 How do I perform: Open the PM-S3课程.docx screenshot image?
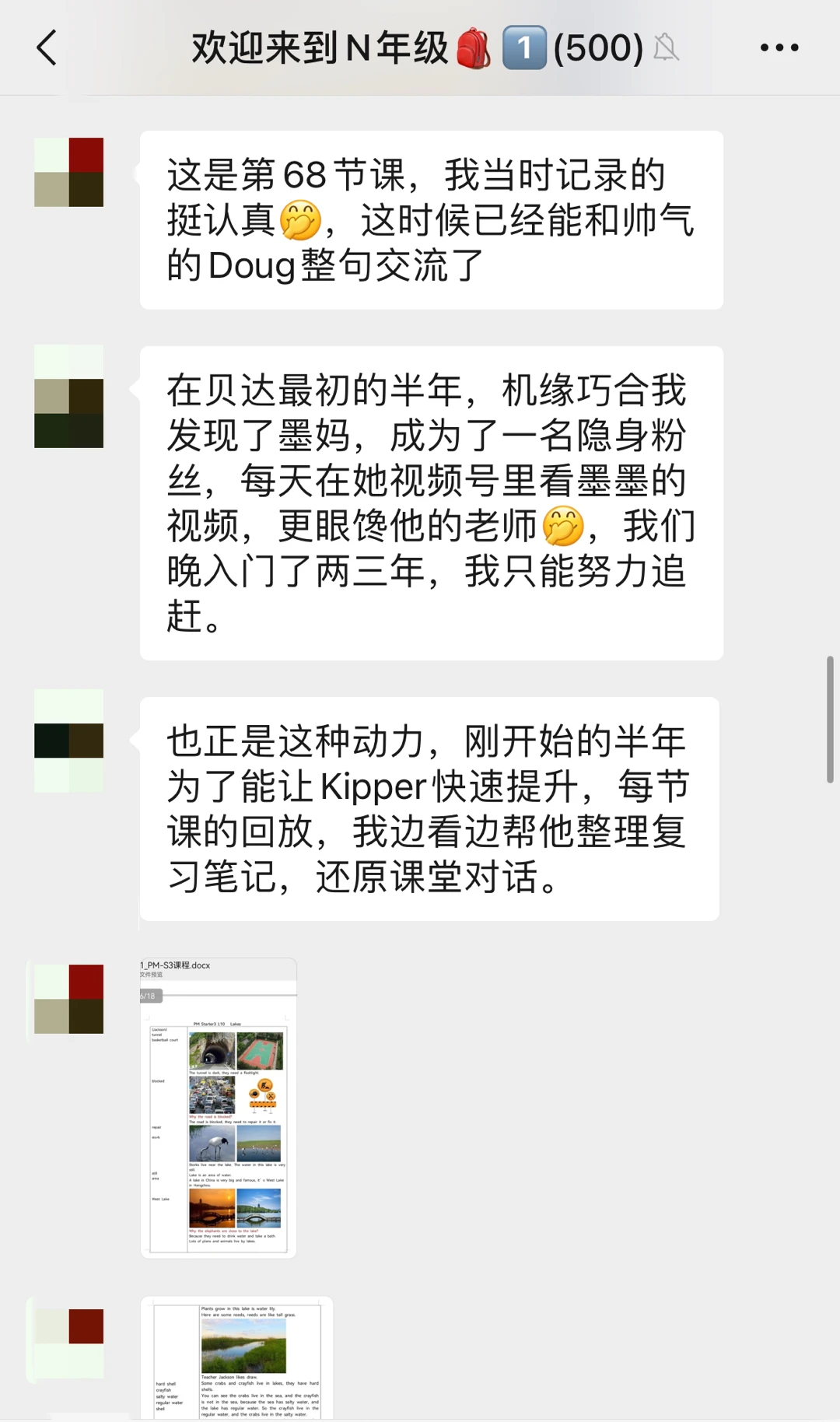pyautogui.click(x=219, y=1107)
